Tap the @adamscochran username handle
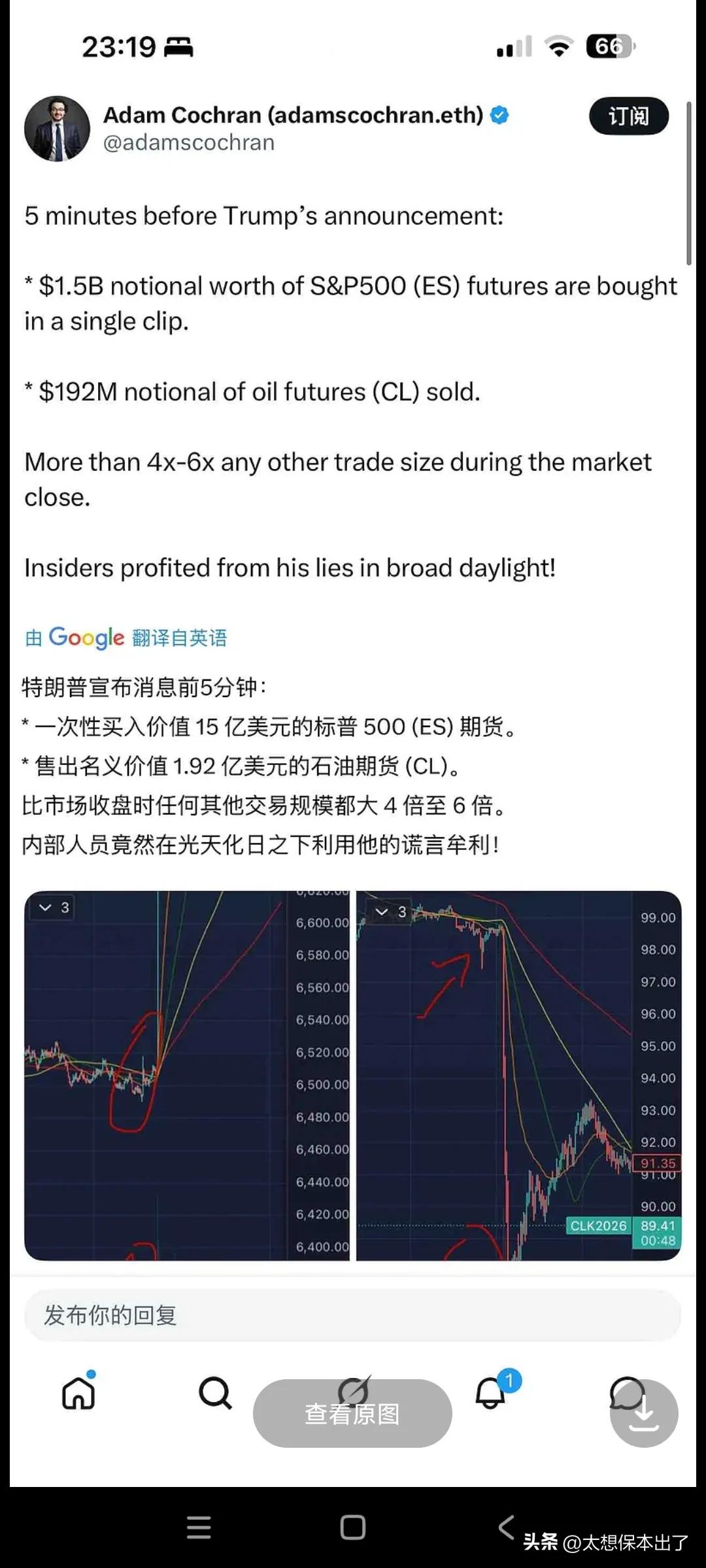The width and height of the screenshot is (706, 1568). (x=190, y=142)
